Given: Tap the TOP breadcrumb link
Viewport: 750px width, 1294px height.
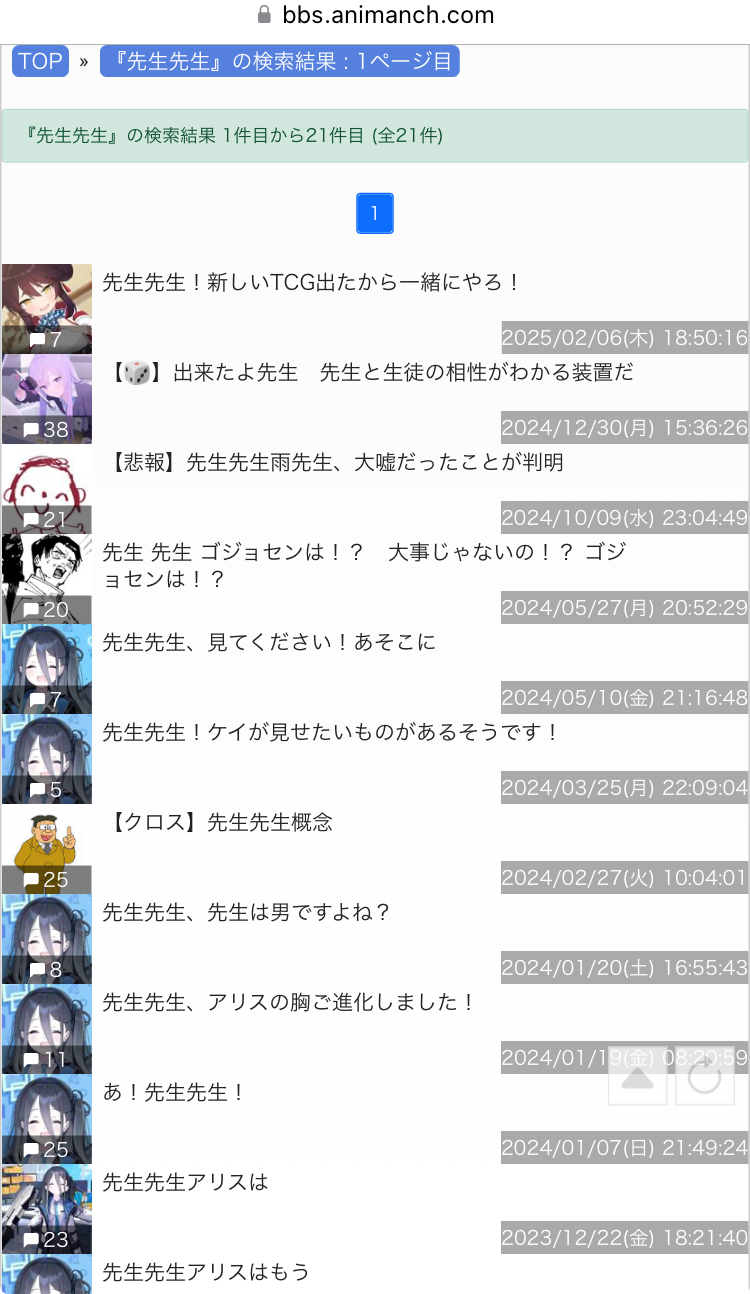Looking at the screenshot, I should tap(40, 61).
